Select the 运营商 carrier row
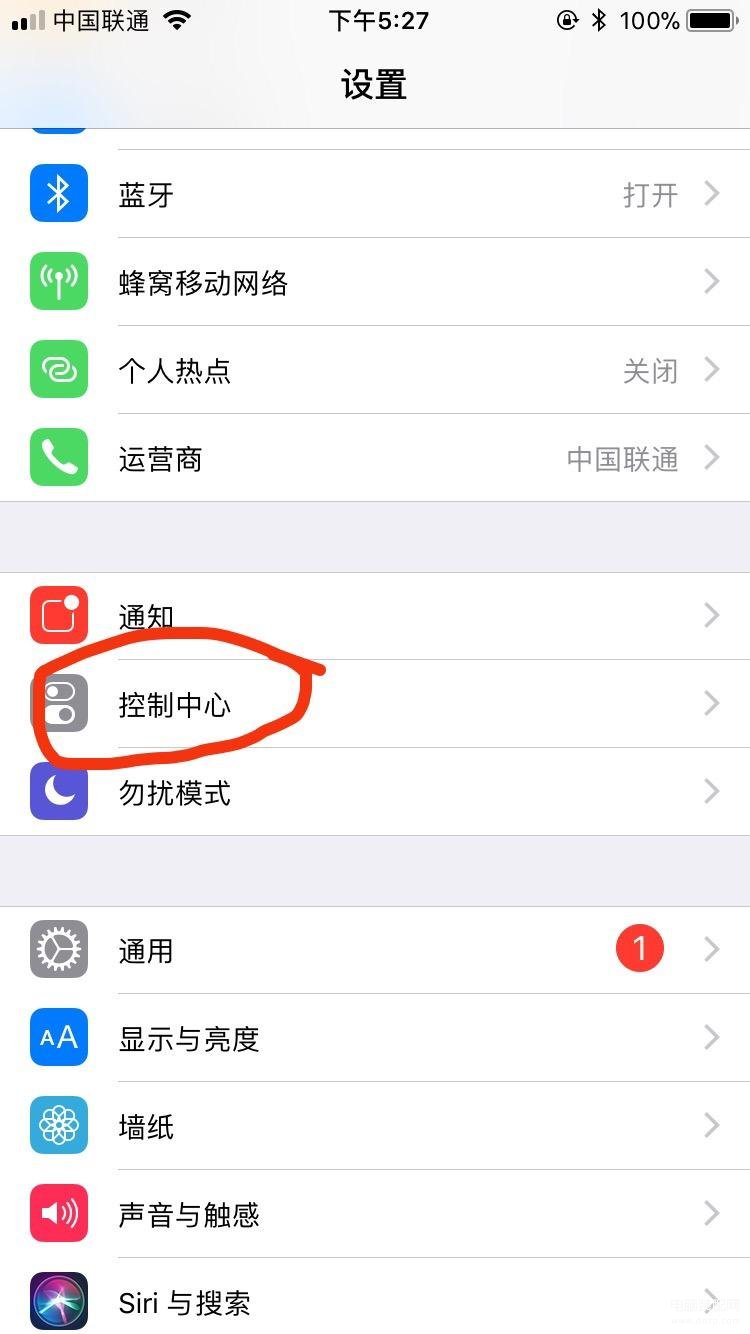Image resolution: width=750 pixels, height=1334 pixels. coord(375,458)
